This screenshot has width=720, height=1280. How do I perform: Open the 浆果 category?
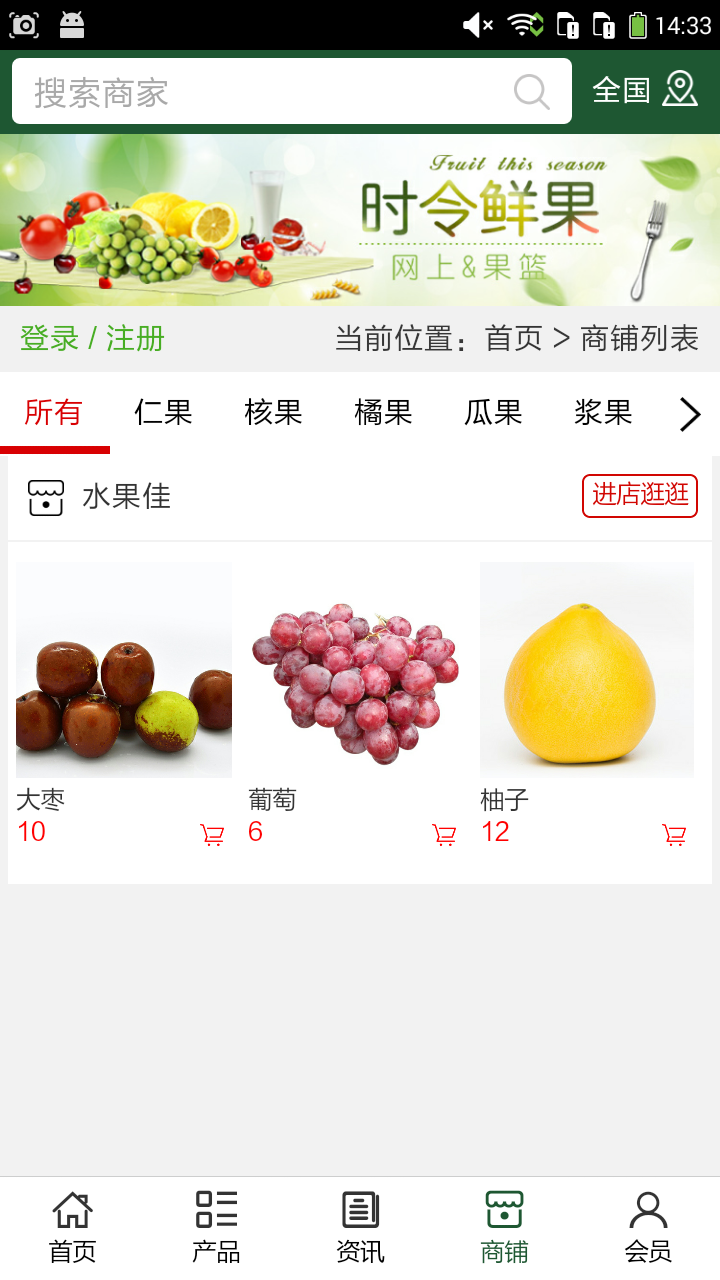(x=603, y=413)
